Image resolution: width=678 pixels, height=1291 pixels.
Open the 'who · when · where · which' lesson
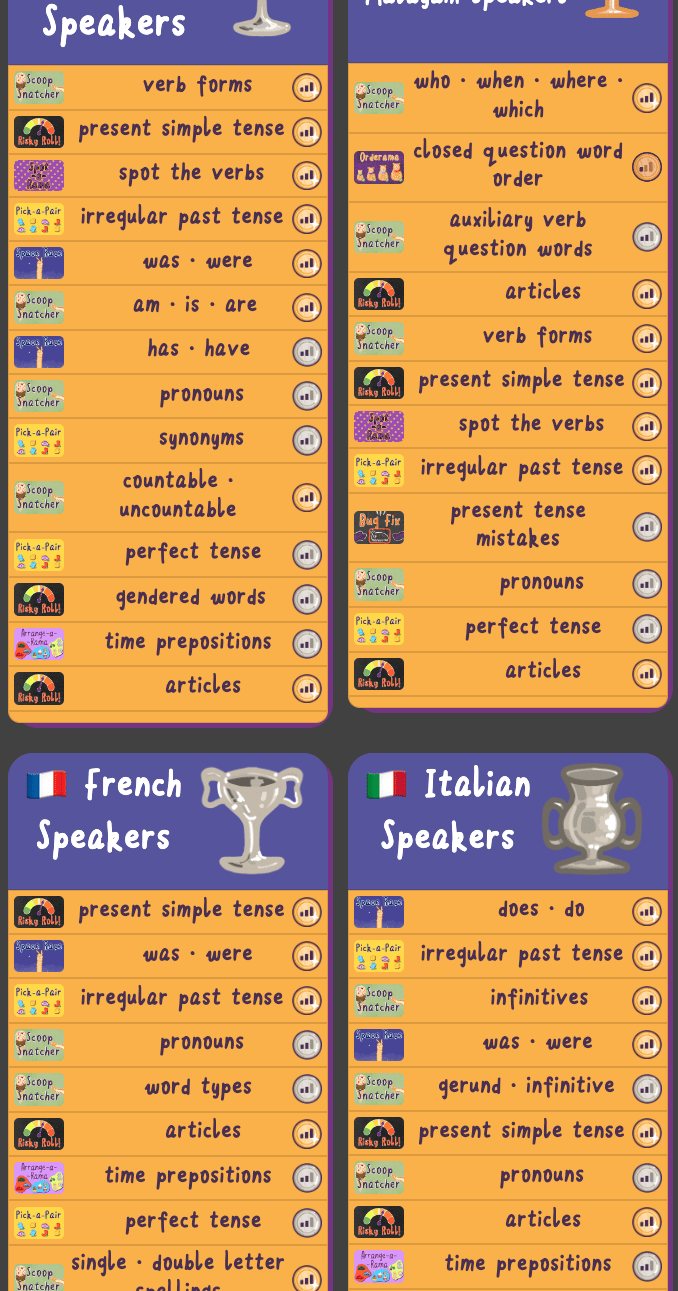pyautogui.click(x=508, y=97)
